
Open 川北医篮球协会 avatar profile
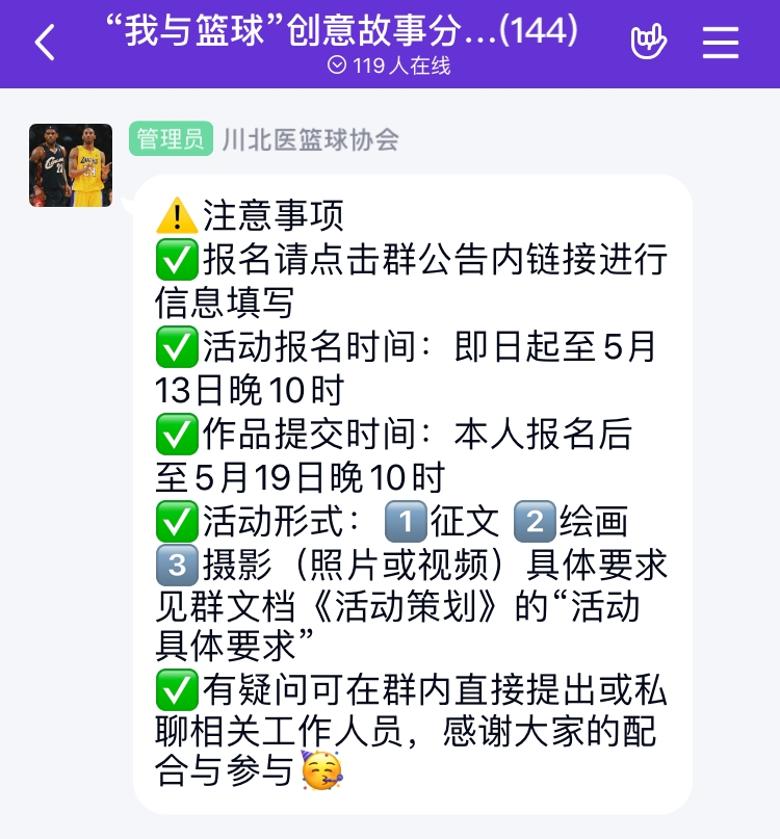(70, 165)
